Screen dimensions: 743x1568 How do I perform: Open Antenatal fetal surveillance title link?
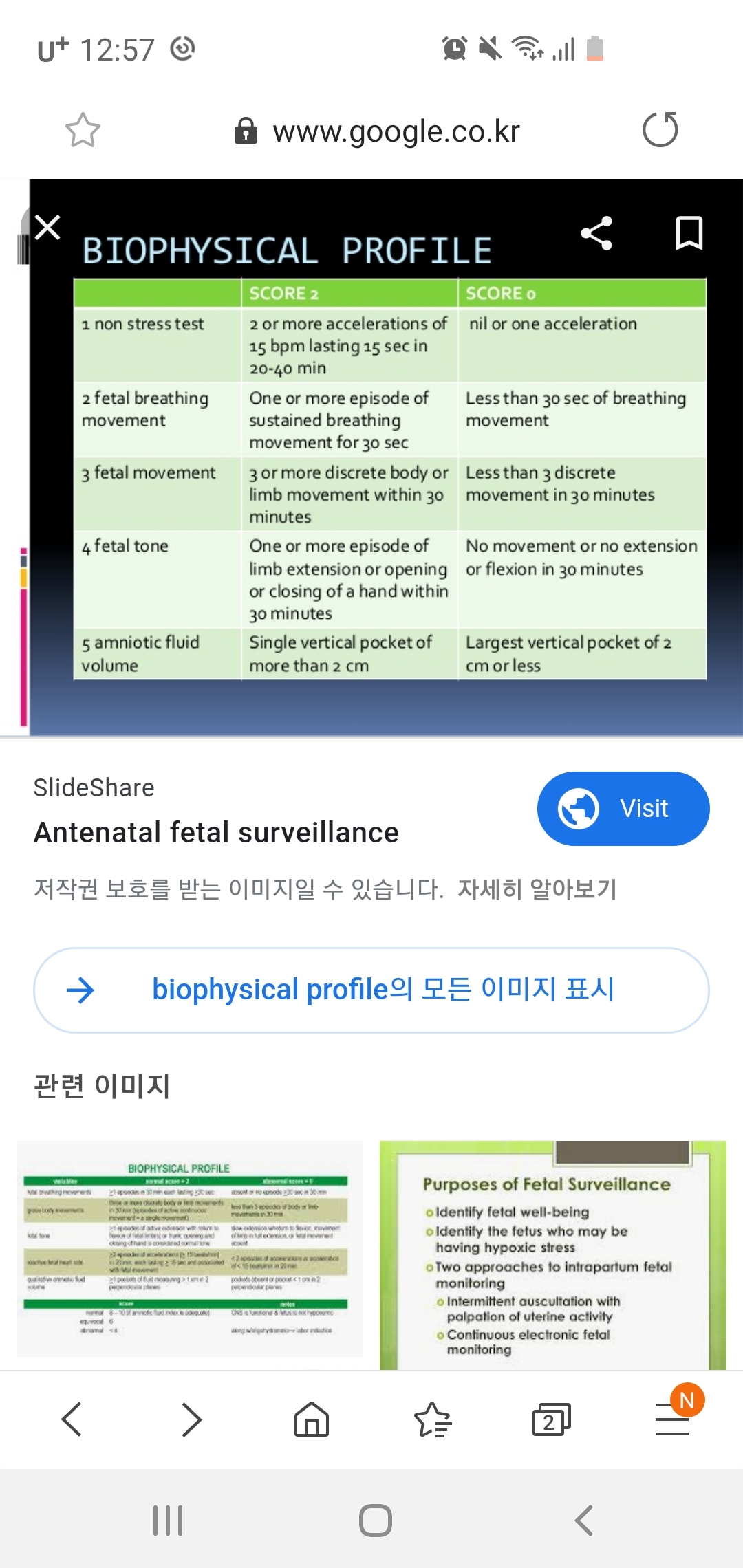(x=216, y=832)
